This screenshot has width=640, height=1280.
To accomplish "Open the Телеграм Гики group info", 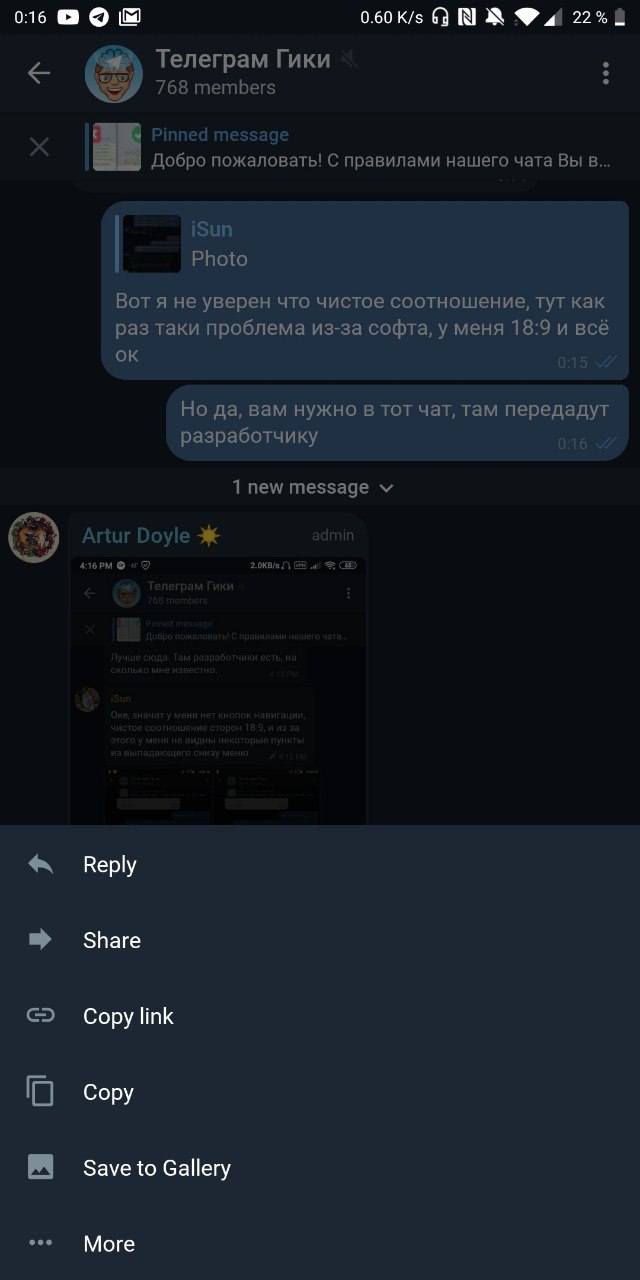I will [x=242, y=73].
